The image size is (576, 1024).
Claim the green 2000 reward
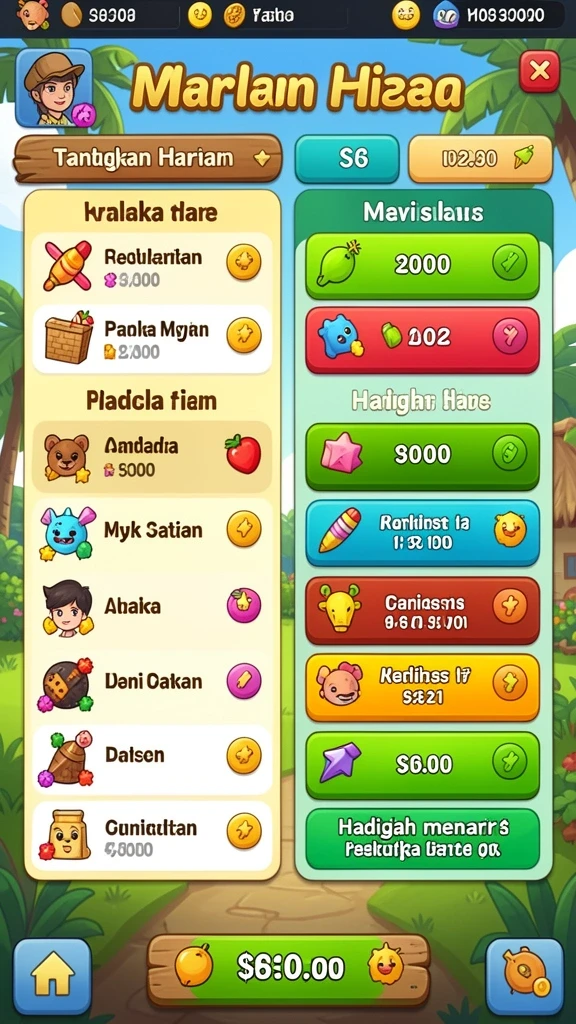[423, 266]
